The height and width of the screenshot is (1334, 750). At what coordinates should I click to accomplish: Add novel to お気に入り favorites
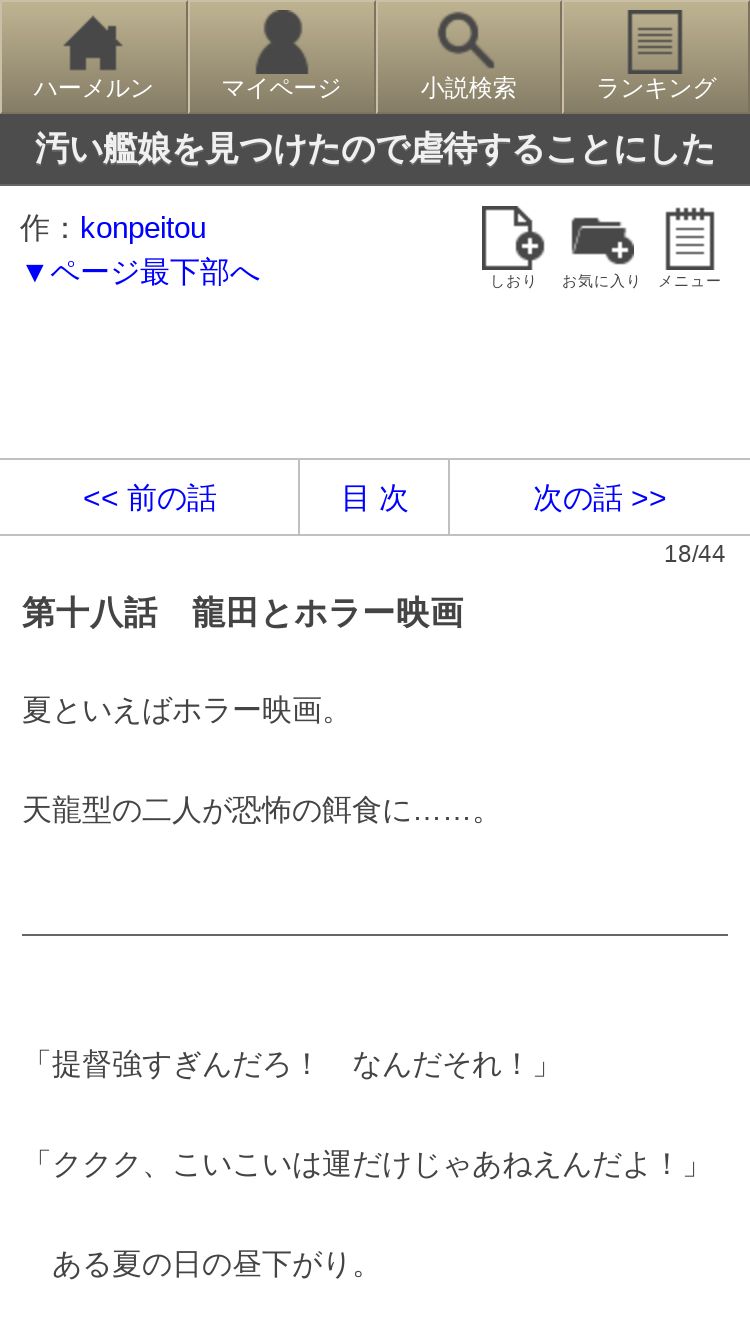(601, 250)
